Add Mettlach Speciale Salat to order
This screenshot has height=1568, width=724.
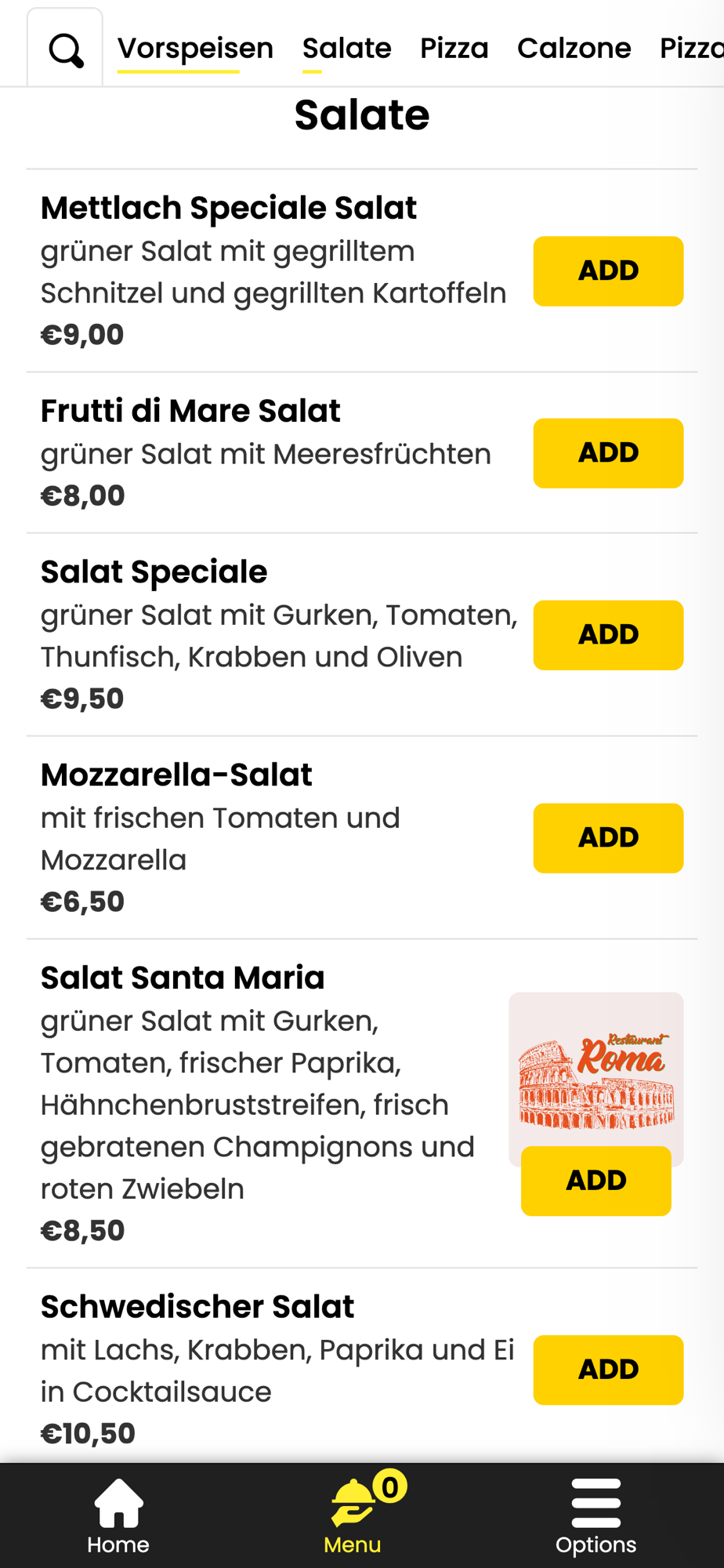tap(608, 271)
